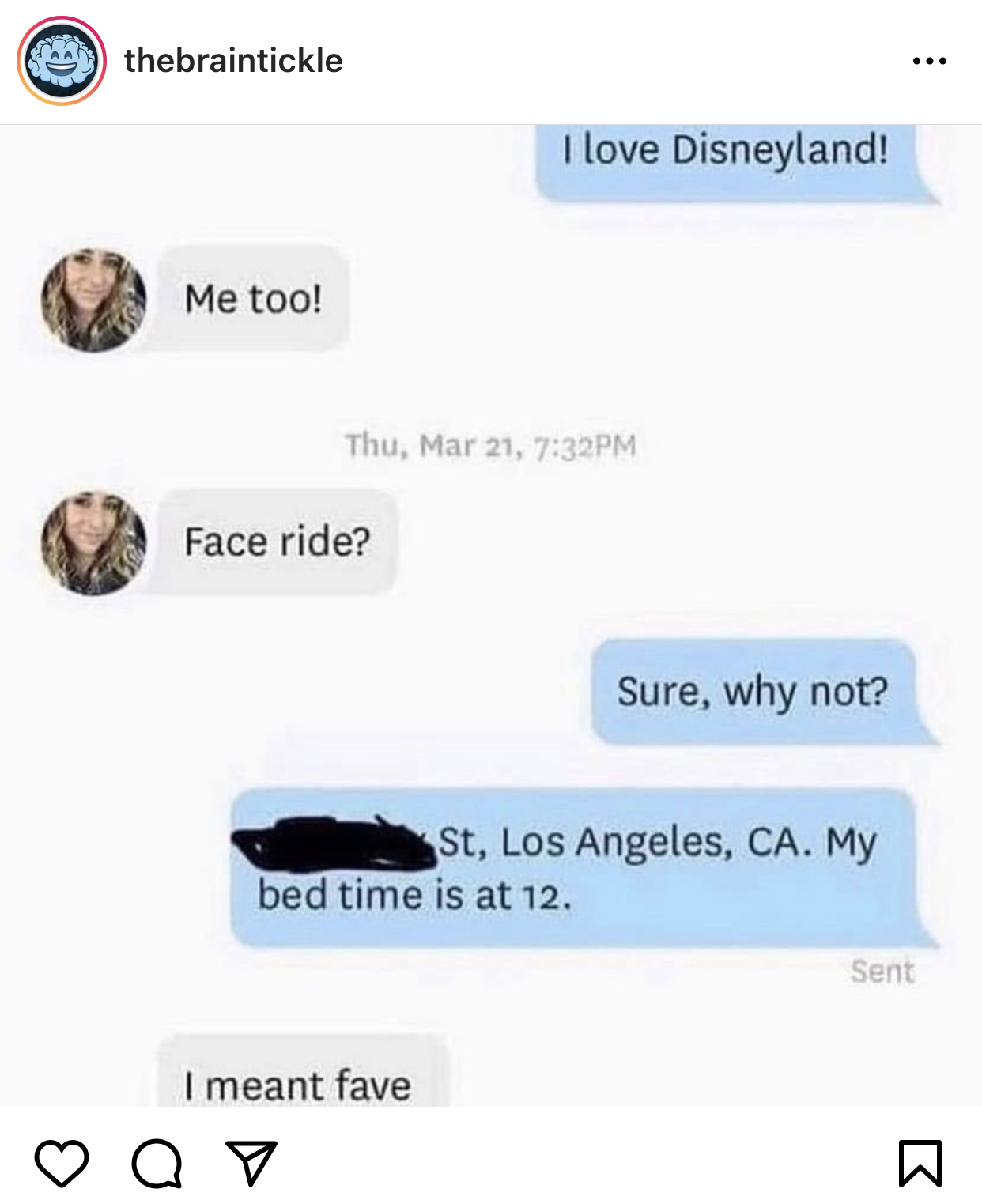Like this post with the heart icon
Screen dimensions: 982x1204
62,1163
